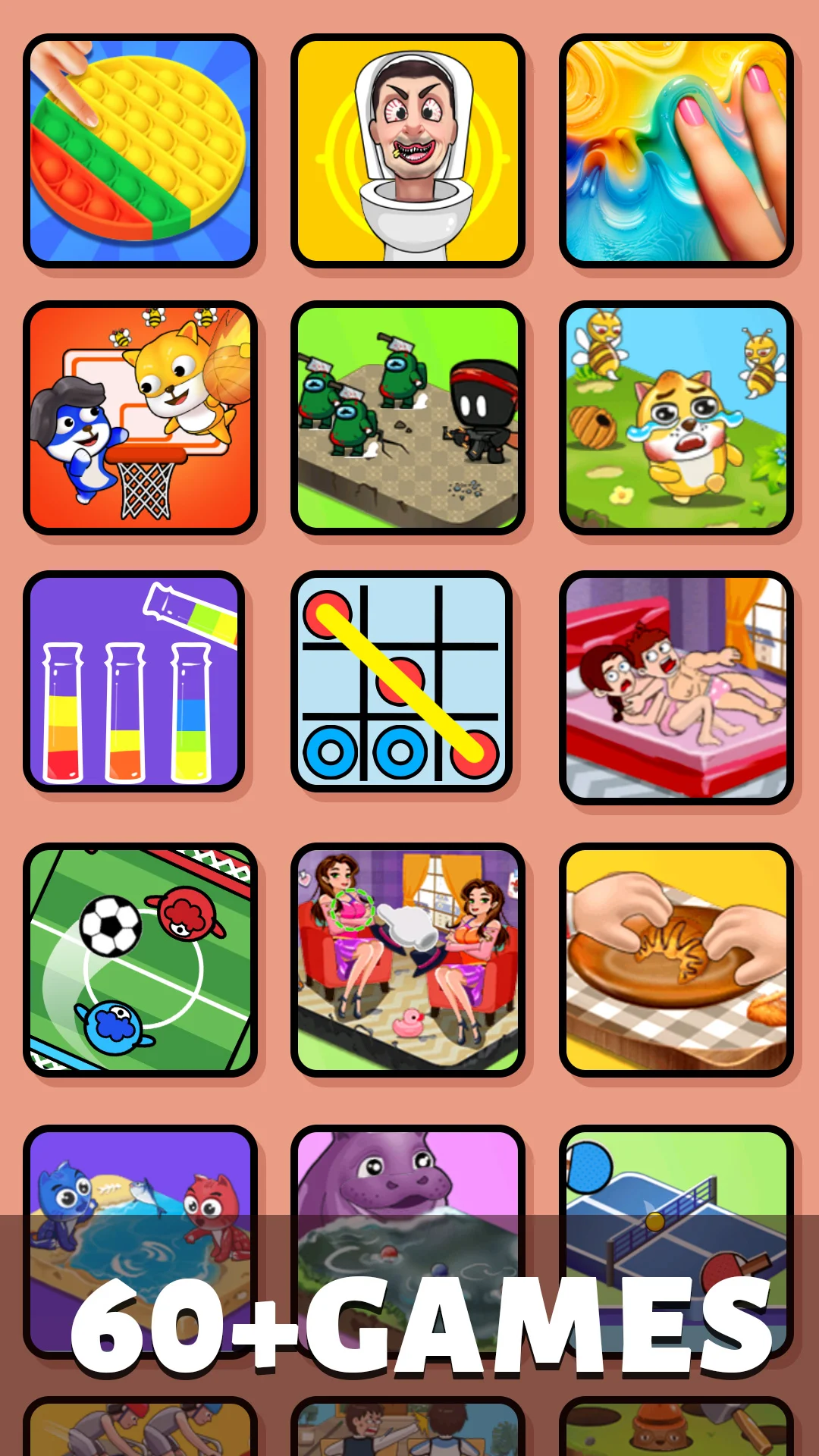The width and height of the screenshot is (819, 1456).
Task: Select the Skibidi toilet shooting game
Action: tap(409, 148)
